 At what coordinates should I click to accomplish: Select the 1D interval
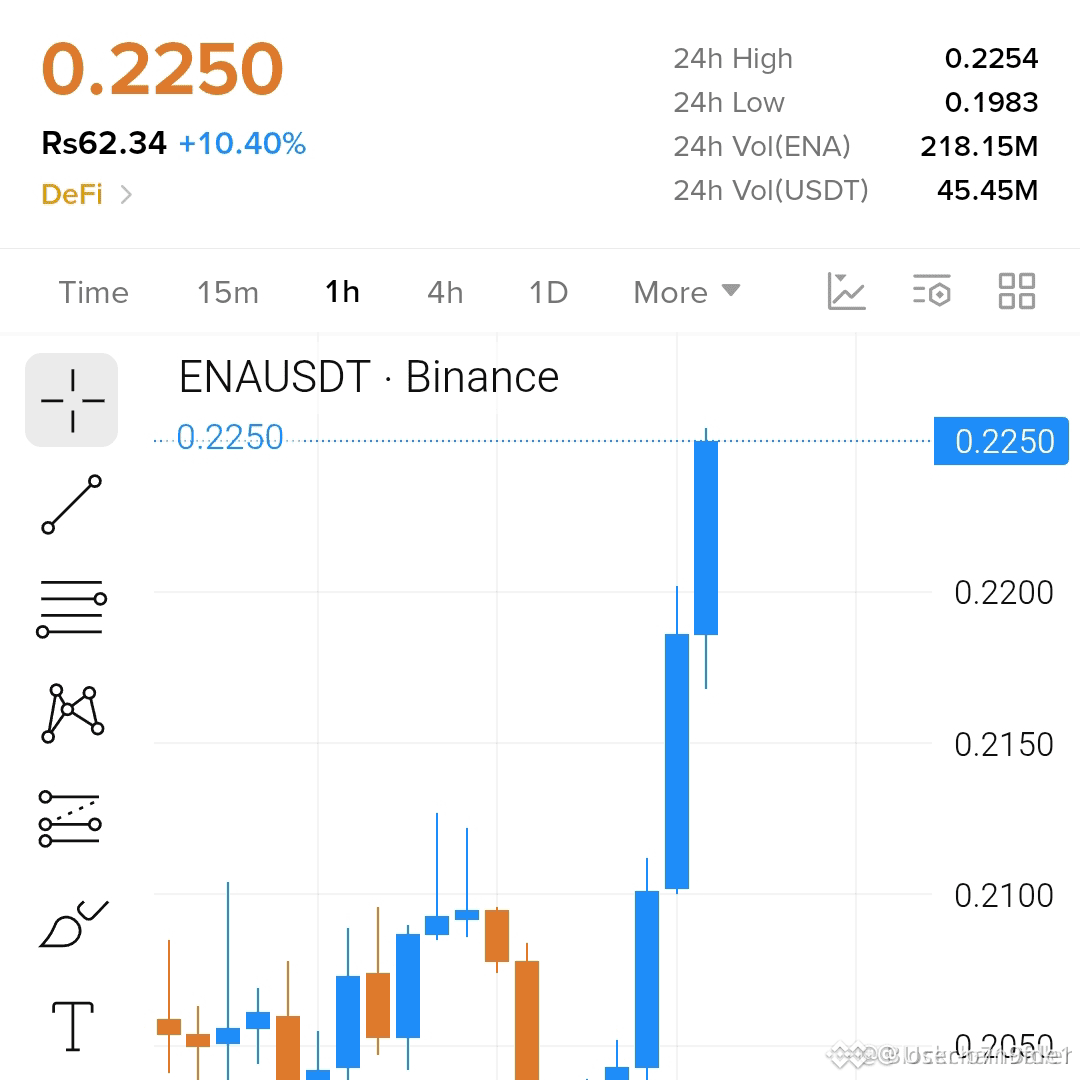tap(548, 293)
